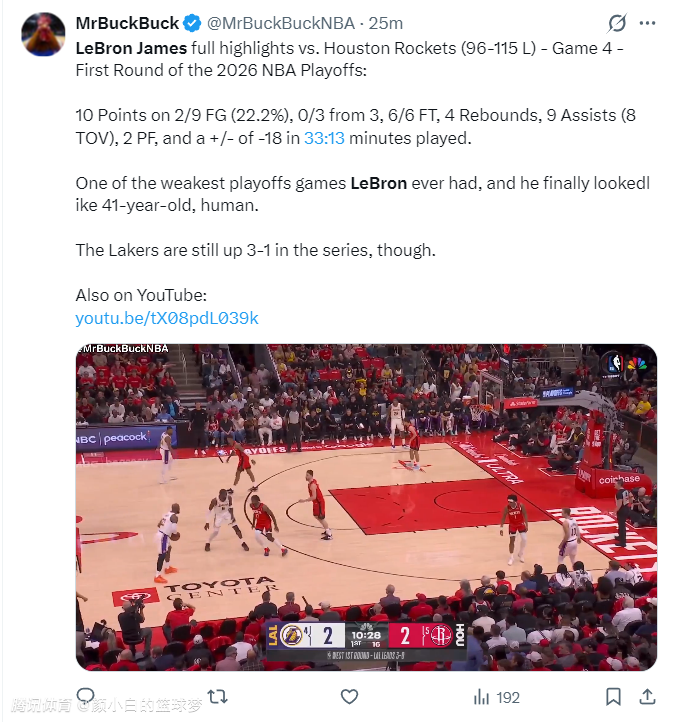Bookmark this post
The height and width of the screenshot is (722, 674).
tap(612, 696)
